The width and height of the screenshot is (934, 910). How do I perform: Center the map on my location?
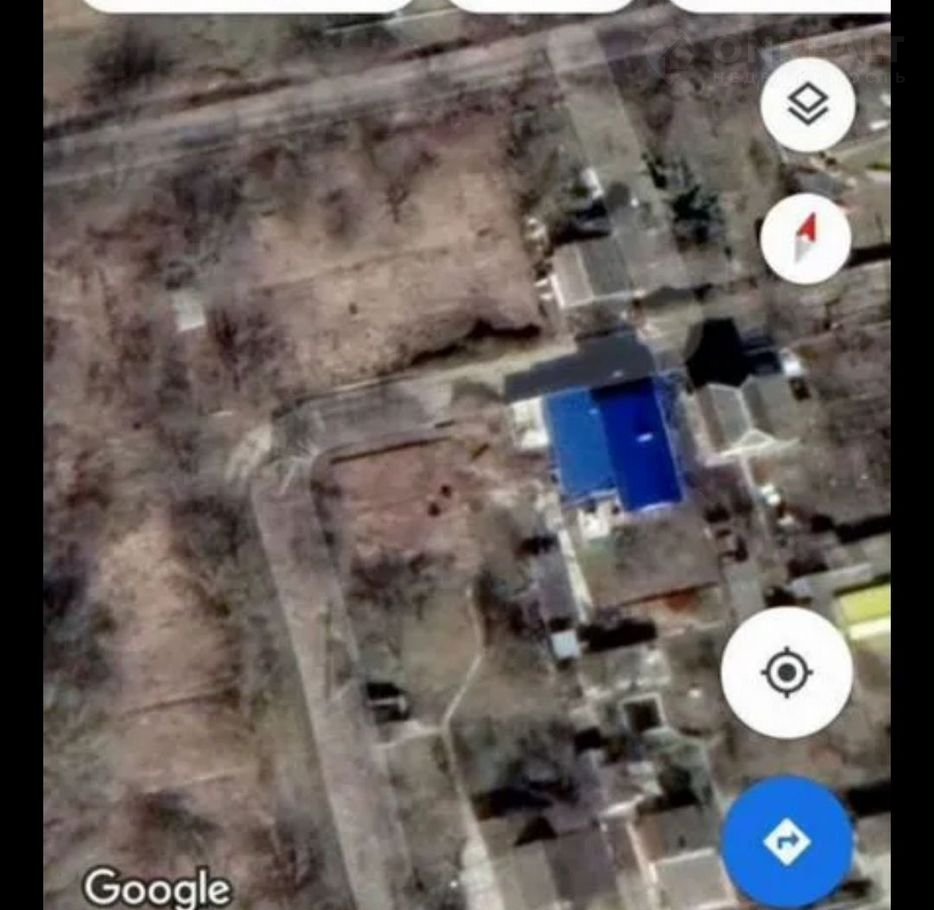coord(787,672)
